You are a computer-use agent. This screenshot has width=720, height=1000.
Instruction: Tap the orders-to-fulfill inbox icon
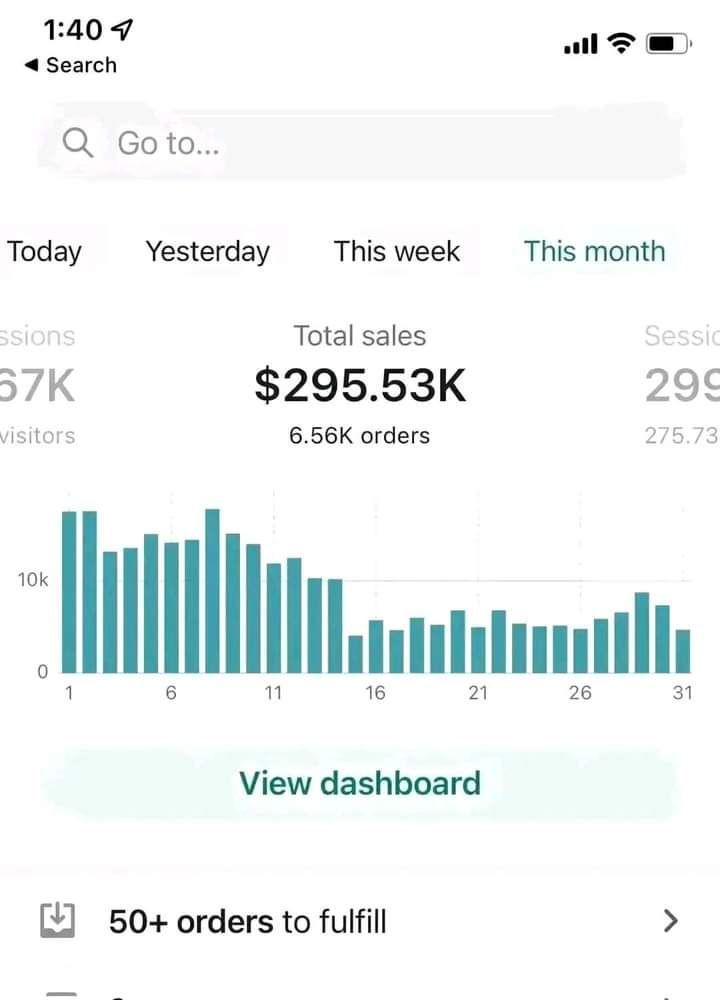pos(60,920)
